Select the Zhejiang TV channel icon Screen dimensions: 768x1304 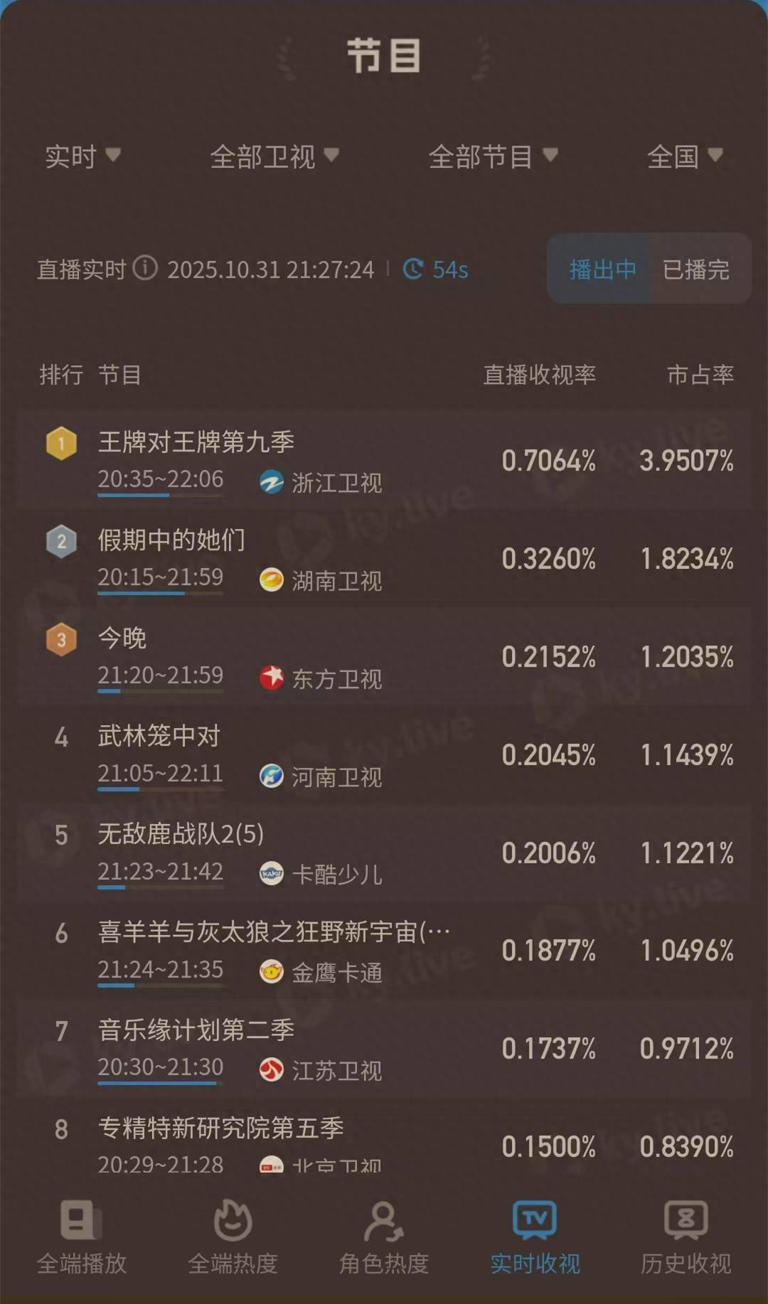tap(271, 483)
